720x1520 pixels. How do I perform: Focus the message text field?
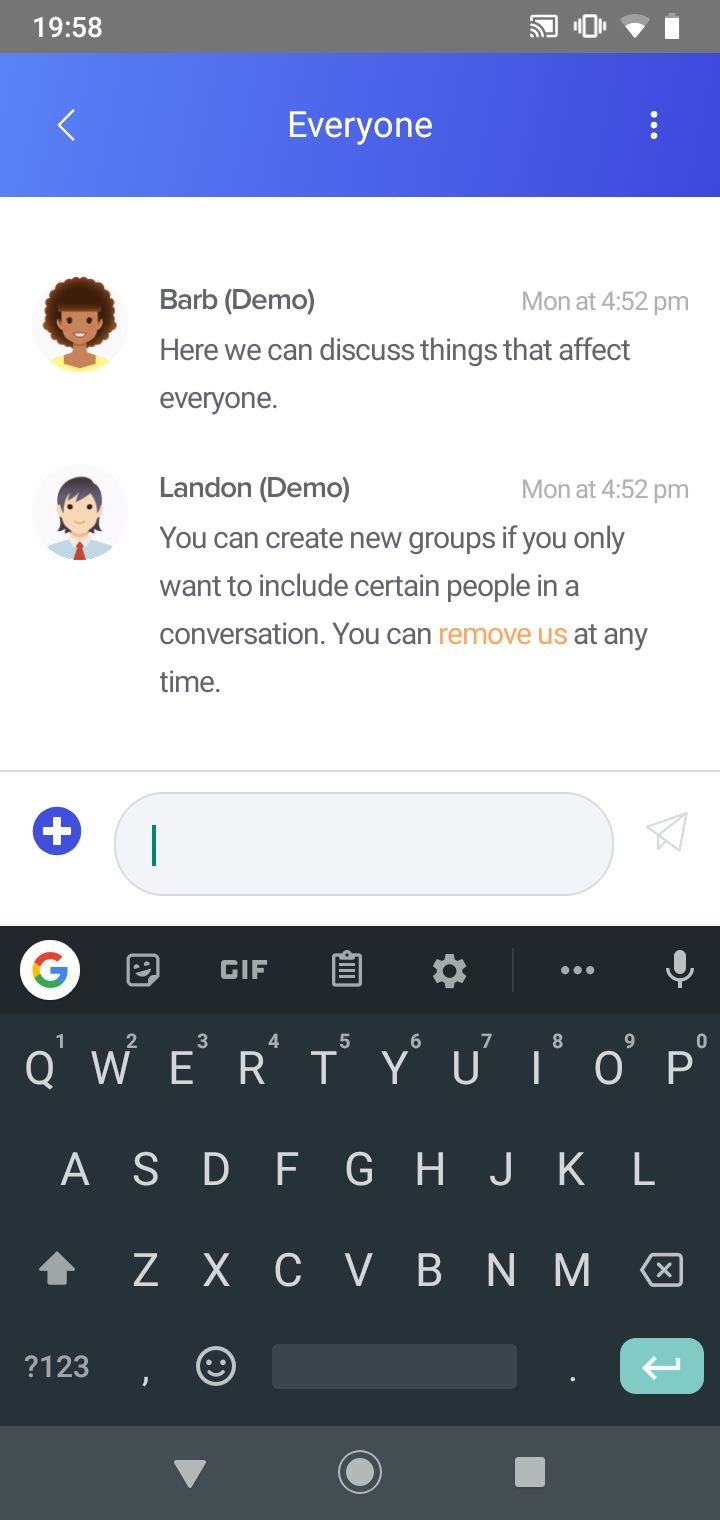(x=364, y=844)
